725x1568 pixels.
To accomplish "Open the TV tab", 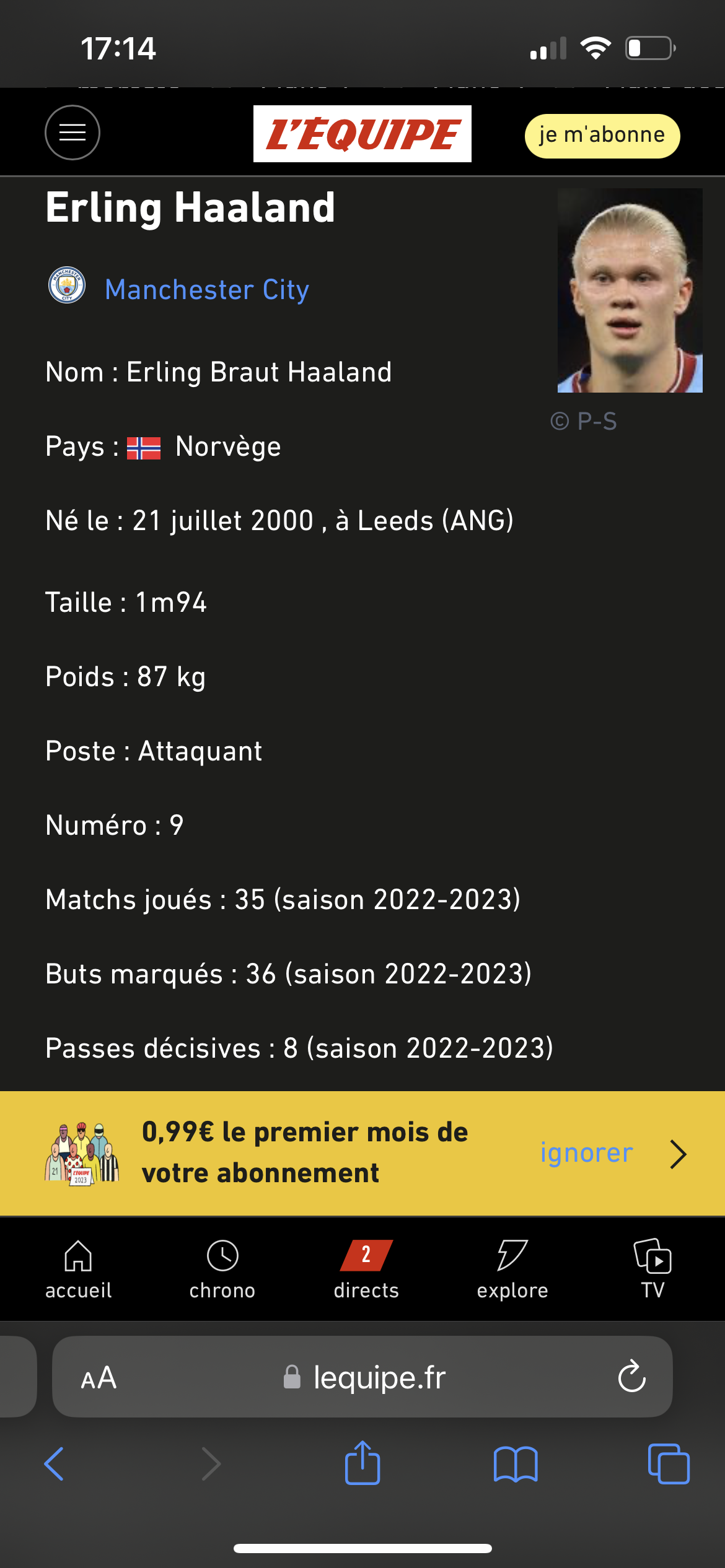I will pos(652,1269).
